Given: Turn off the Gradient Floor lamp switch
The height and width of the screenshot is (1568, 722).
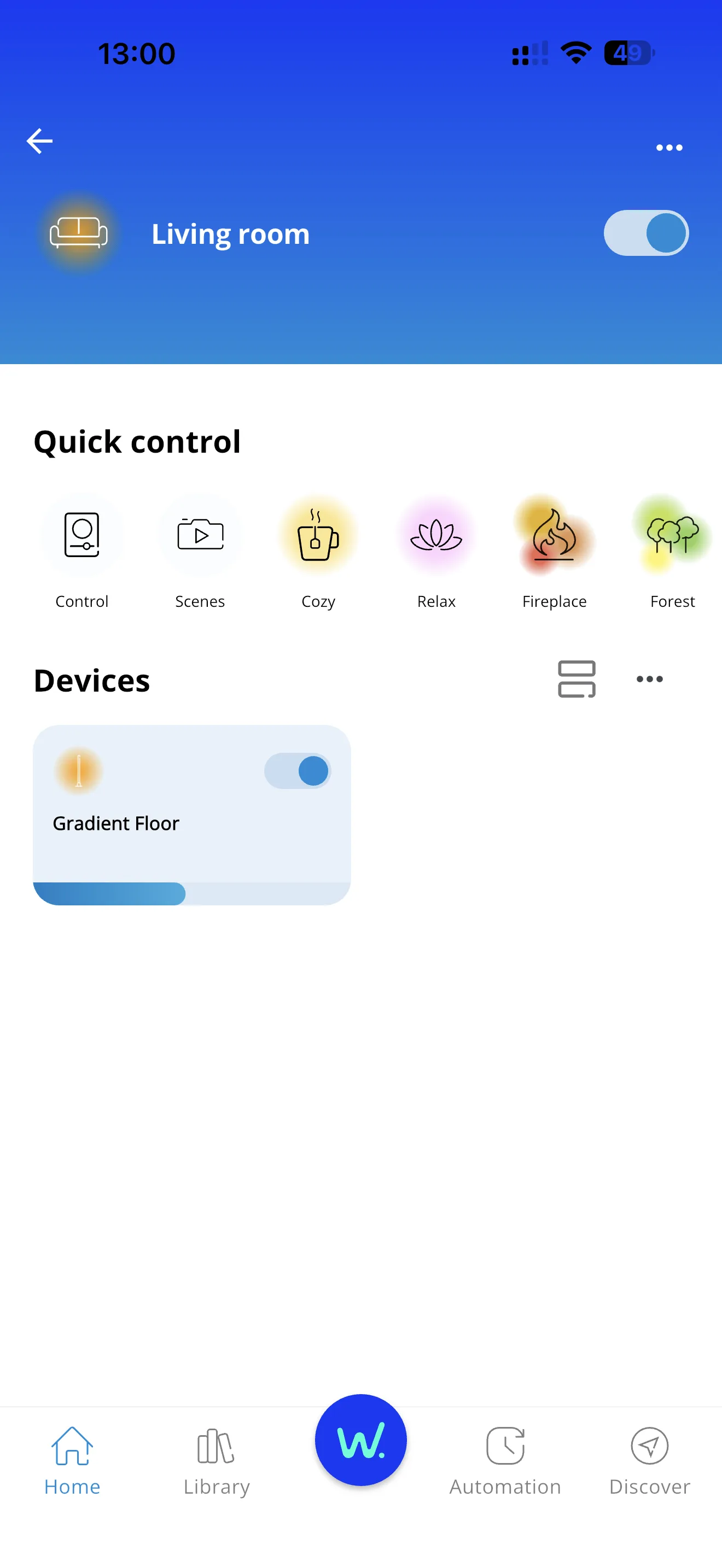Looking at the screenshot, I should [298, 771].
